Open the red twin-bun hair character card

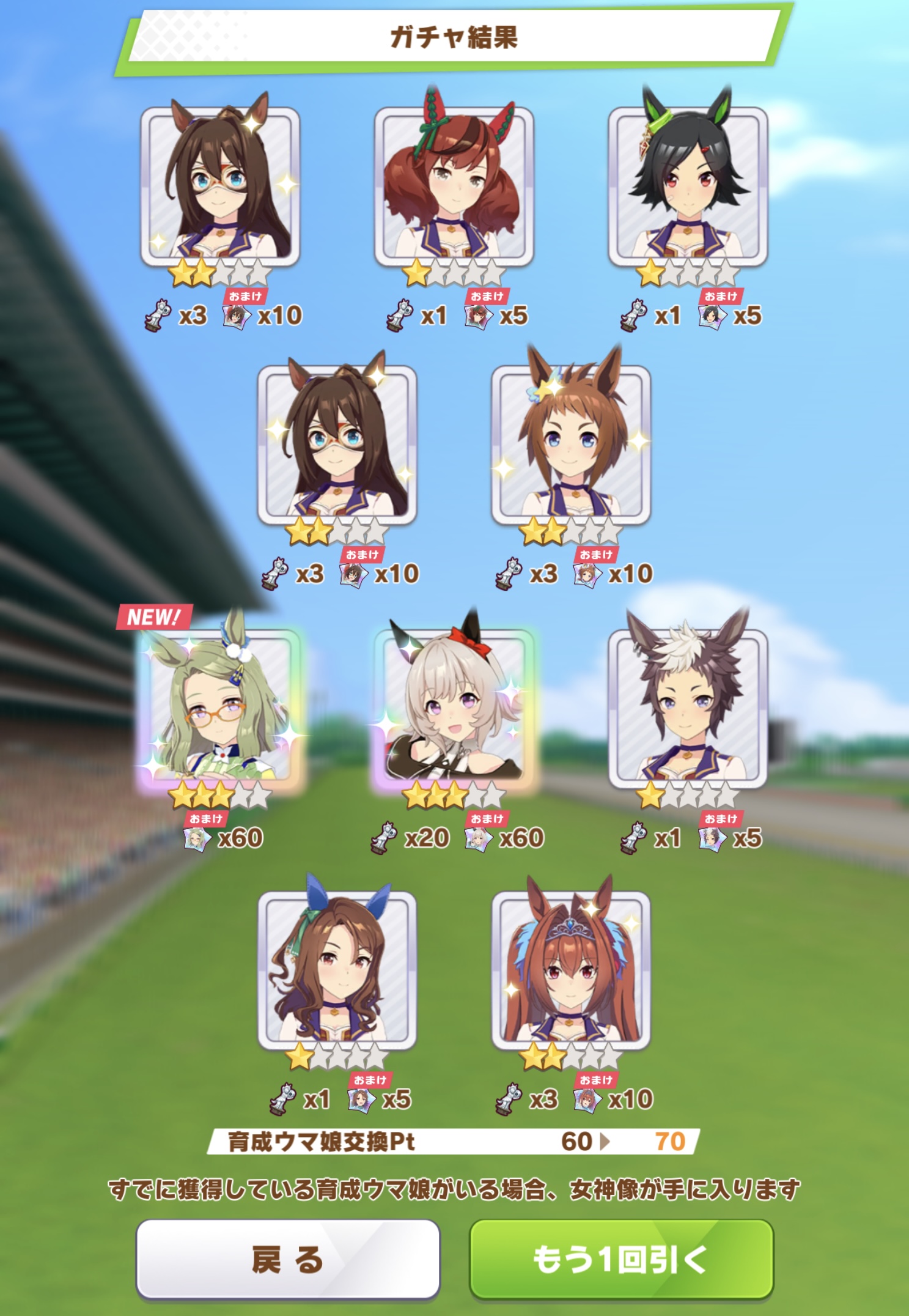(x=454, y=187)
